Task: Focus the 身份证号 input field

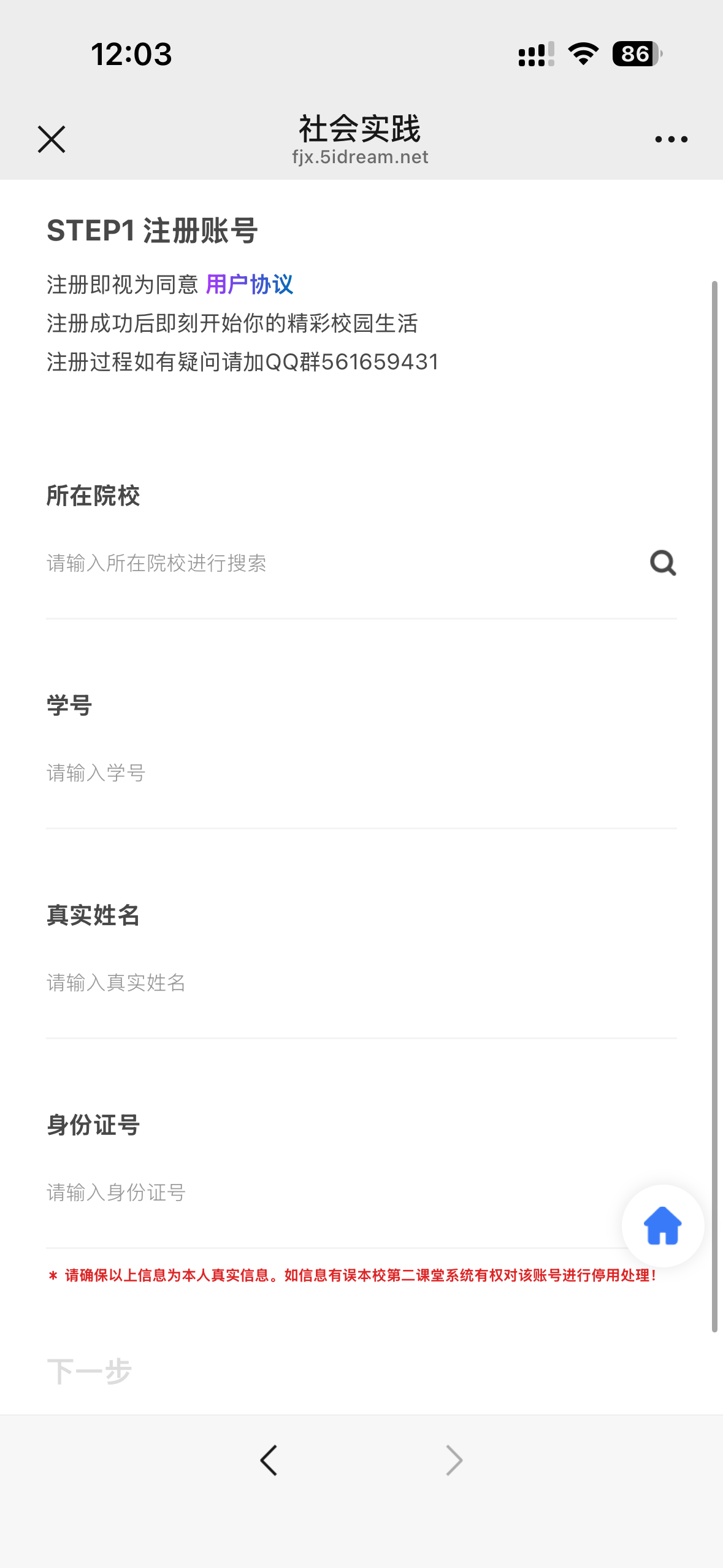Action: 331,1193
